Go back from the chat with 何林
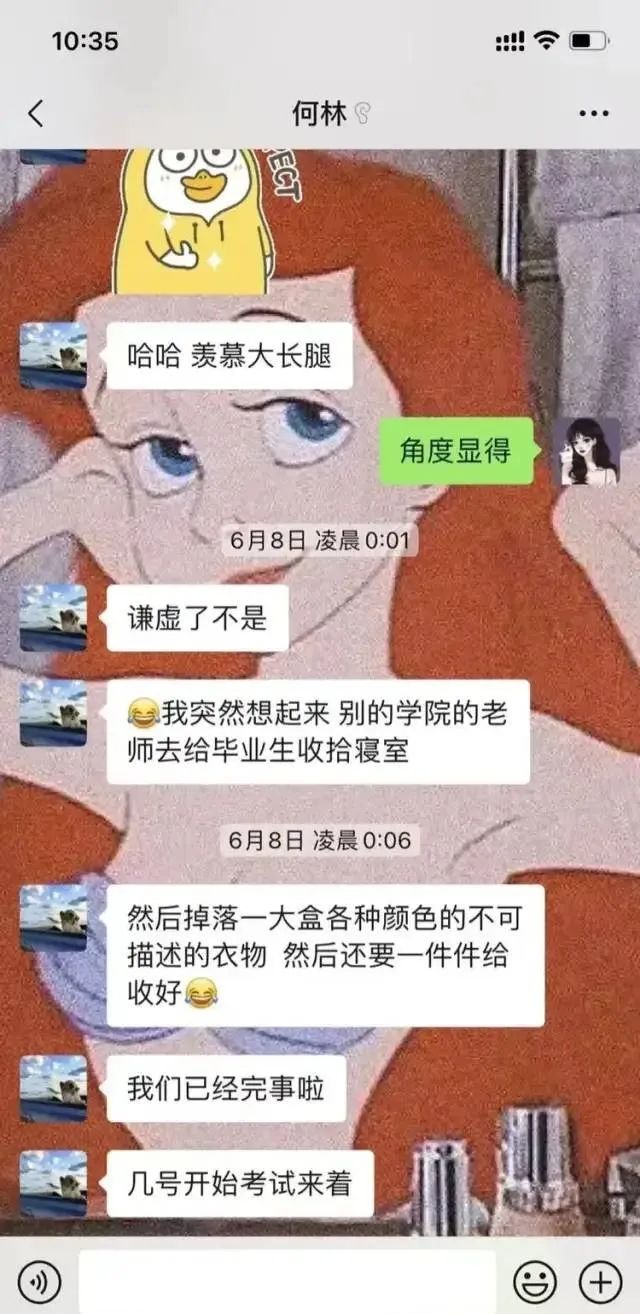Screen dimensions: 640x1314 click(36, 113)
